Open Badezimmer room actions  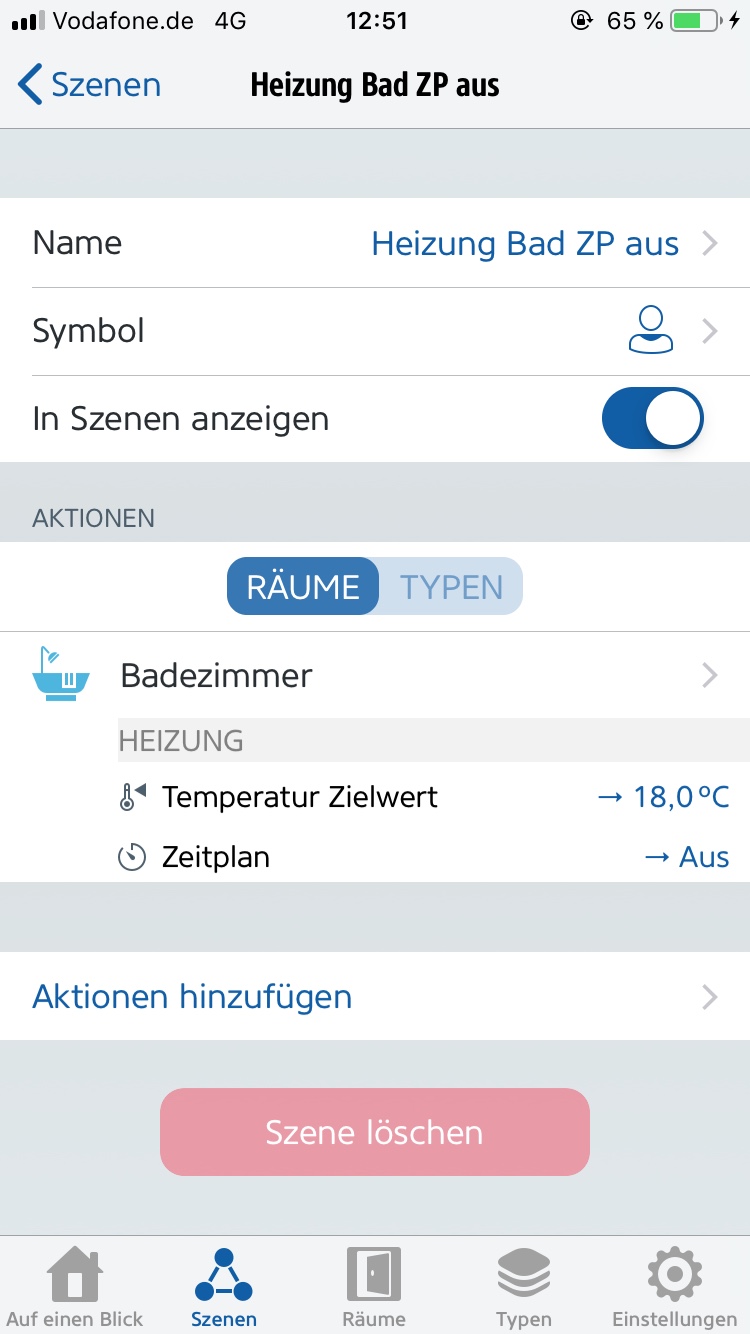(375, 676)
